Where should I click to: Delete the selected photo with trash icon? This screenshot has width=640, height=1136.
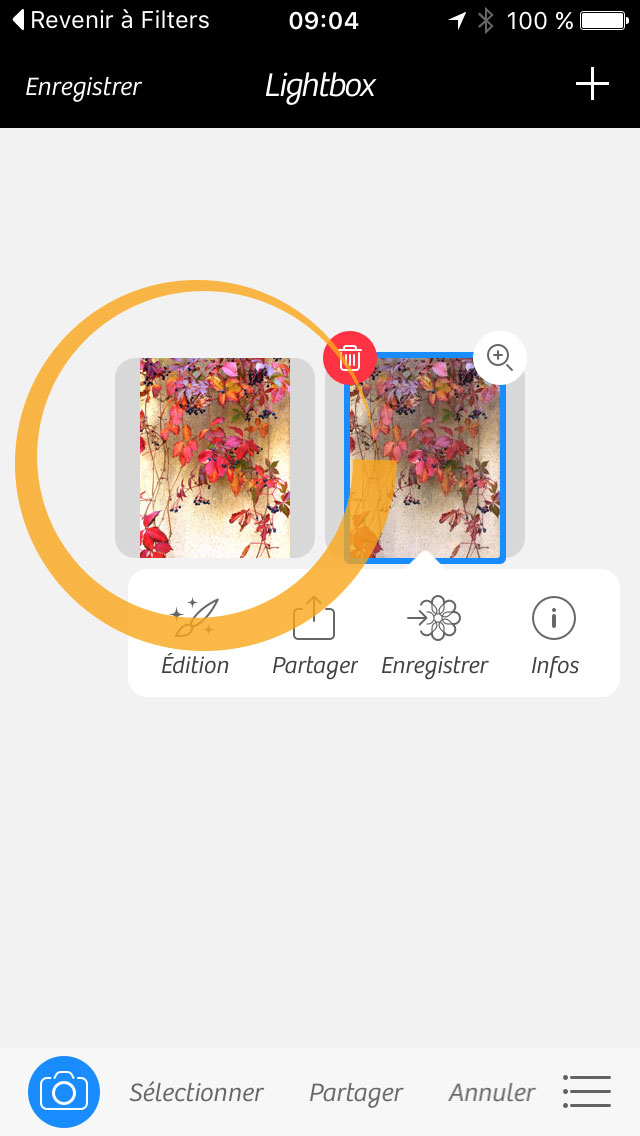point(350,357)
